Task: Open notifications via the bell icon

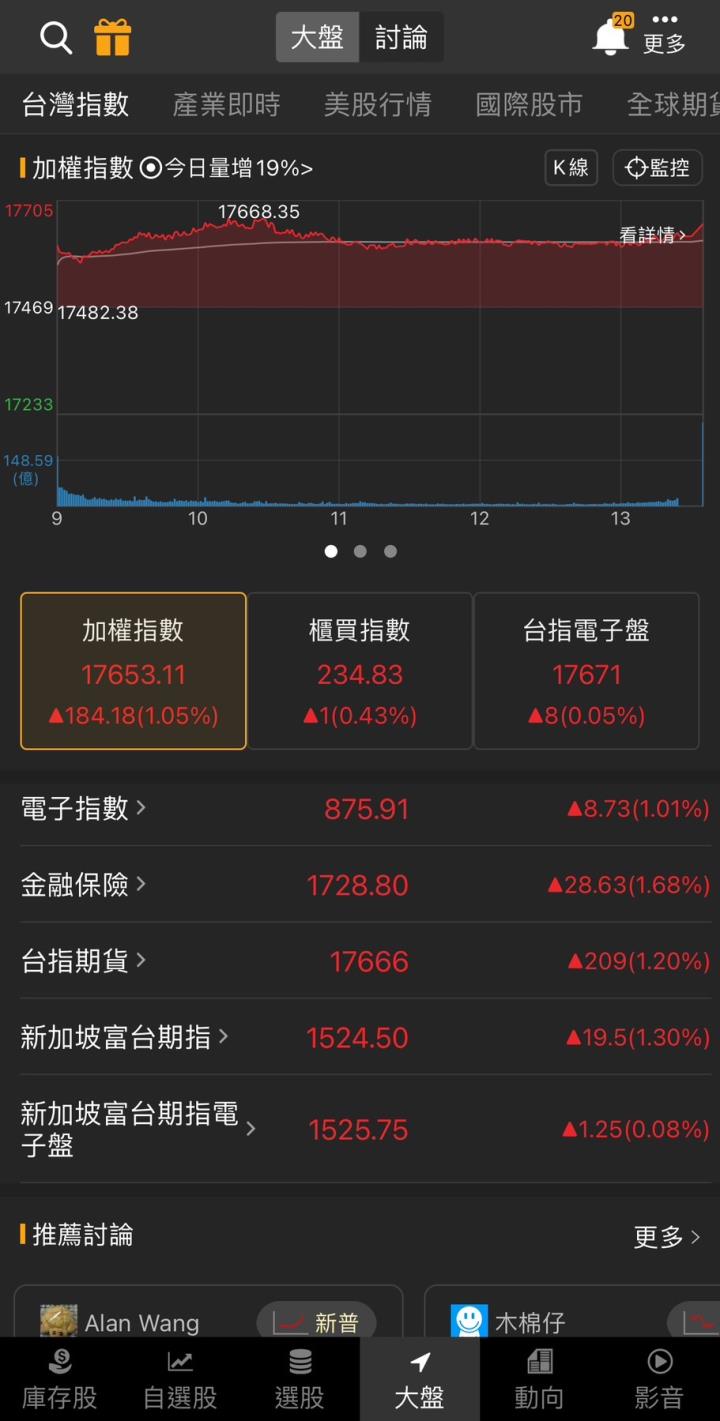Action: click(609, 36)
